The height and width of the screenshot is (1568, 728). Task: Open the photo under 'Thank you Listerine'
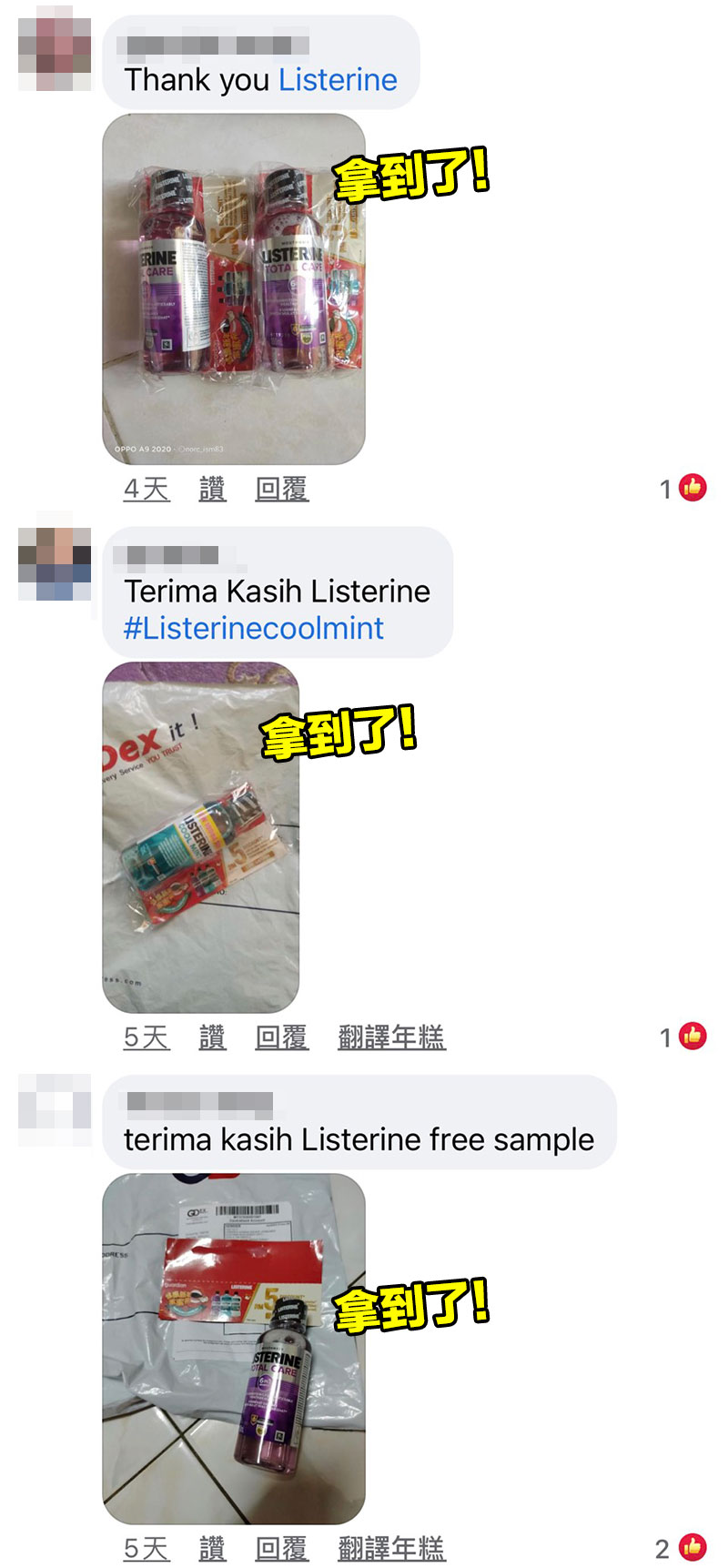tap(233, 289)
